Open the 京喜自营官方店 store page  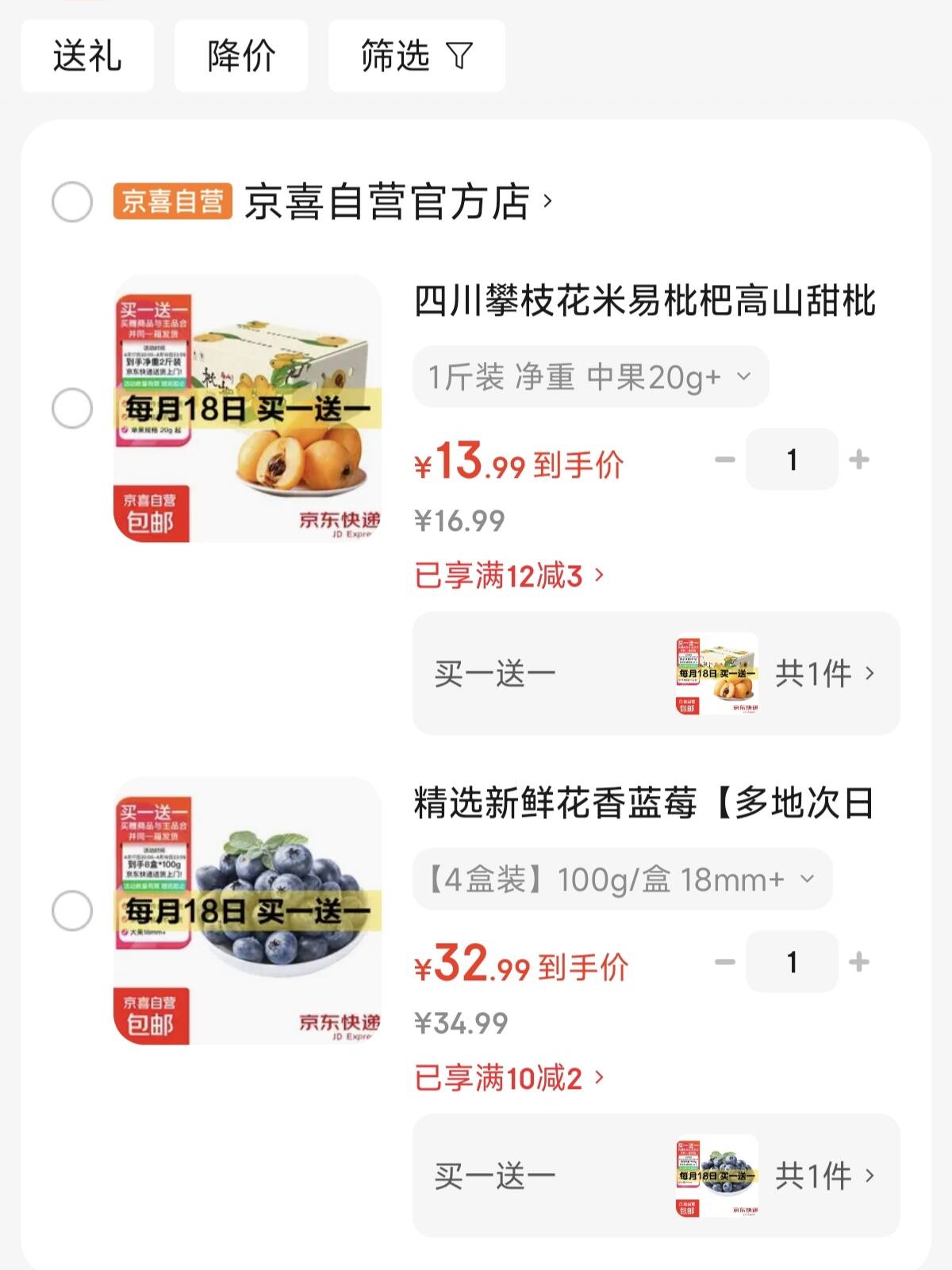397,202
